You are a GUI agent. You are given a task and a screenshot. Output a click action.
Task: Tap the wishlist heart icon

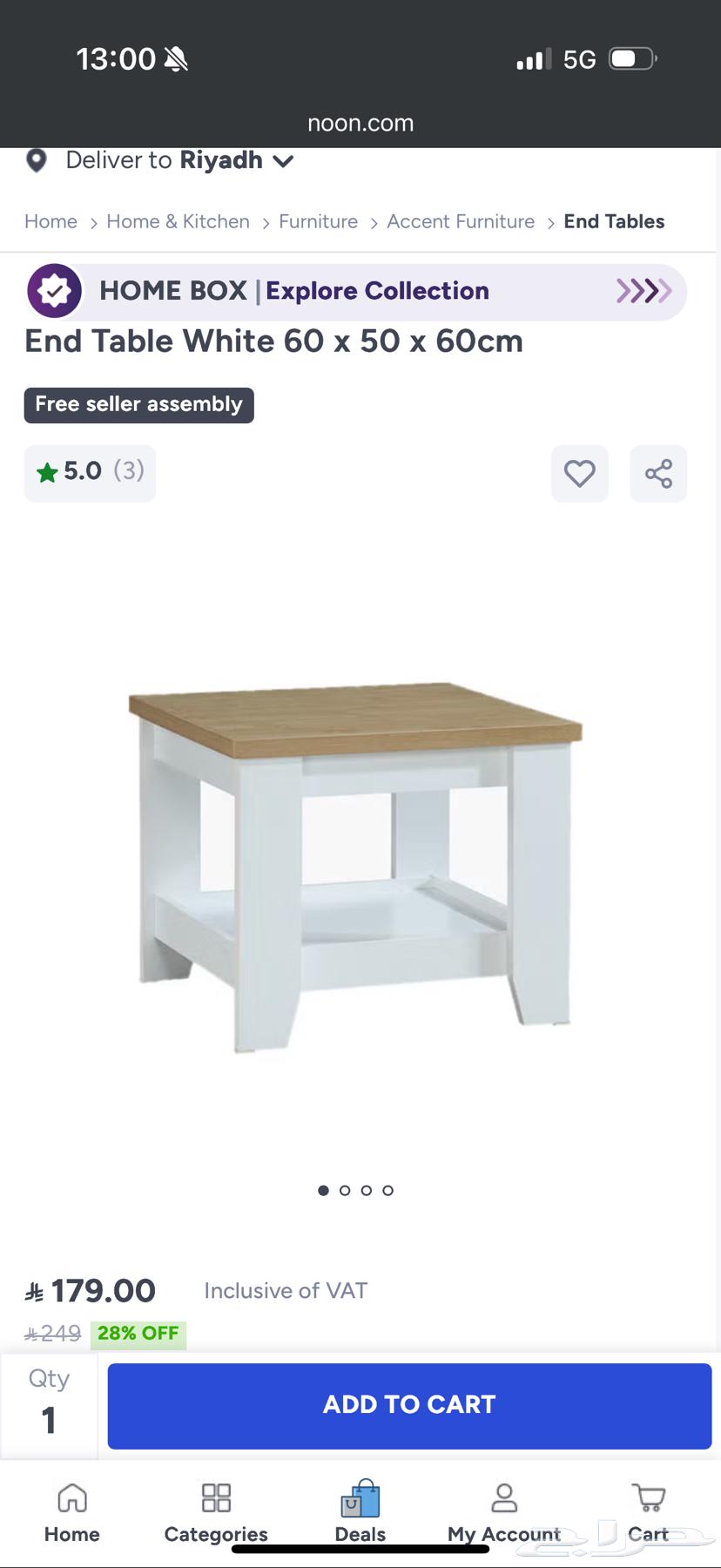click(579, 473)
